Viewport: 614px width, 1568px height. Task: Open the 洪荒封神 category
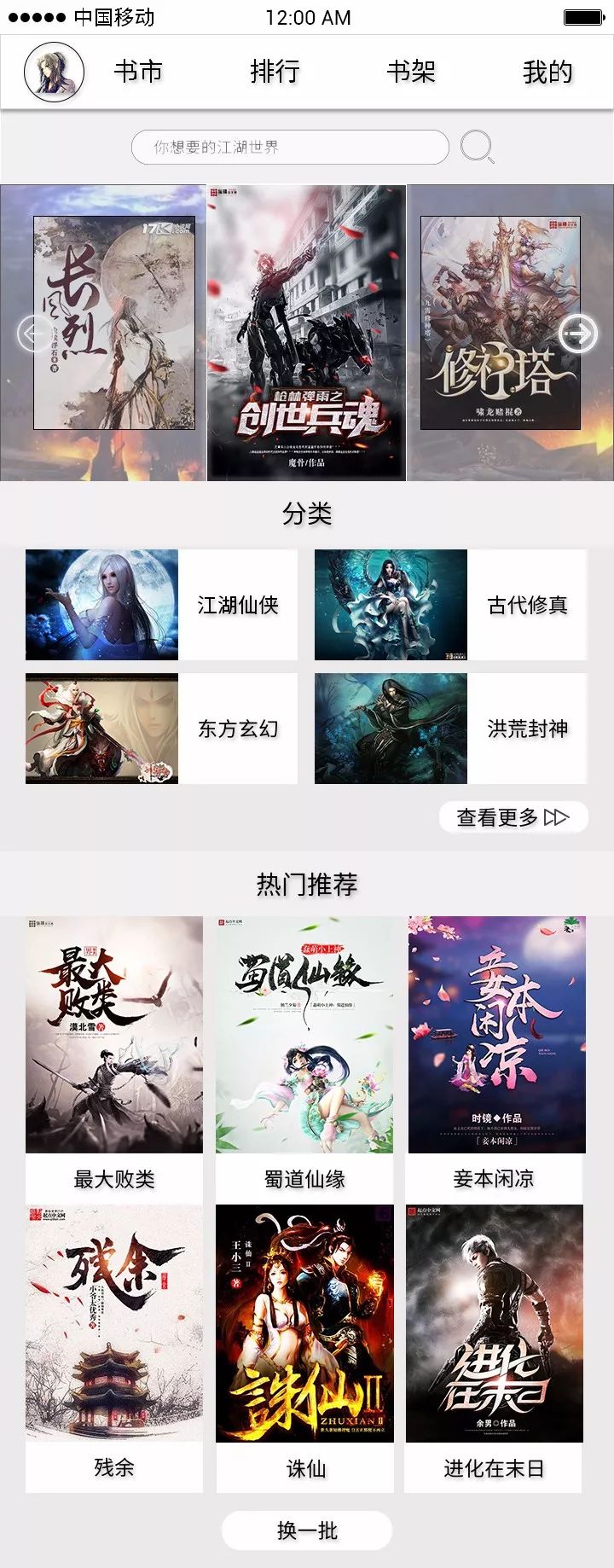(x=450, y=729)
